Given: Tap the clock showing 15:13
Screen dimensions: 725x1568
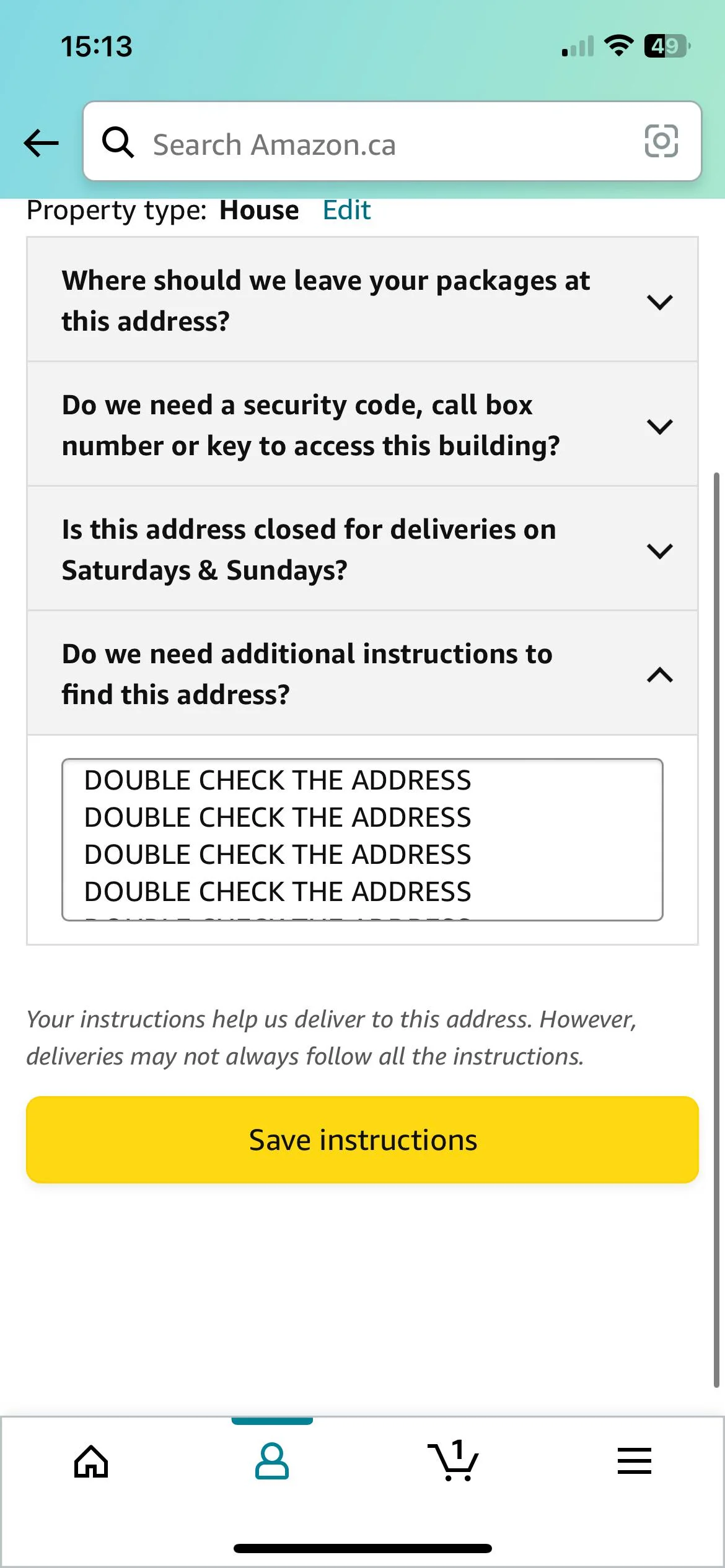Looking at the screenshot, I should pos(97,46).
